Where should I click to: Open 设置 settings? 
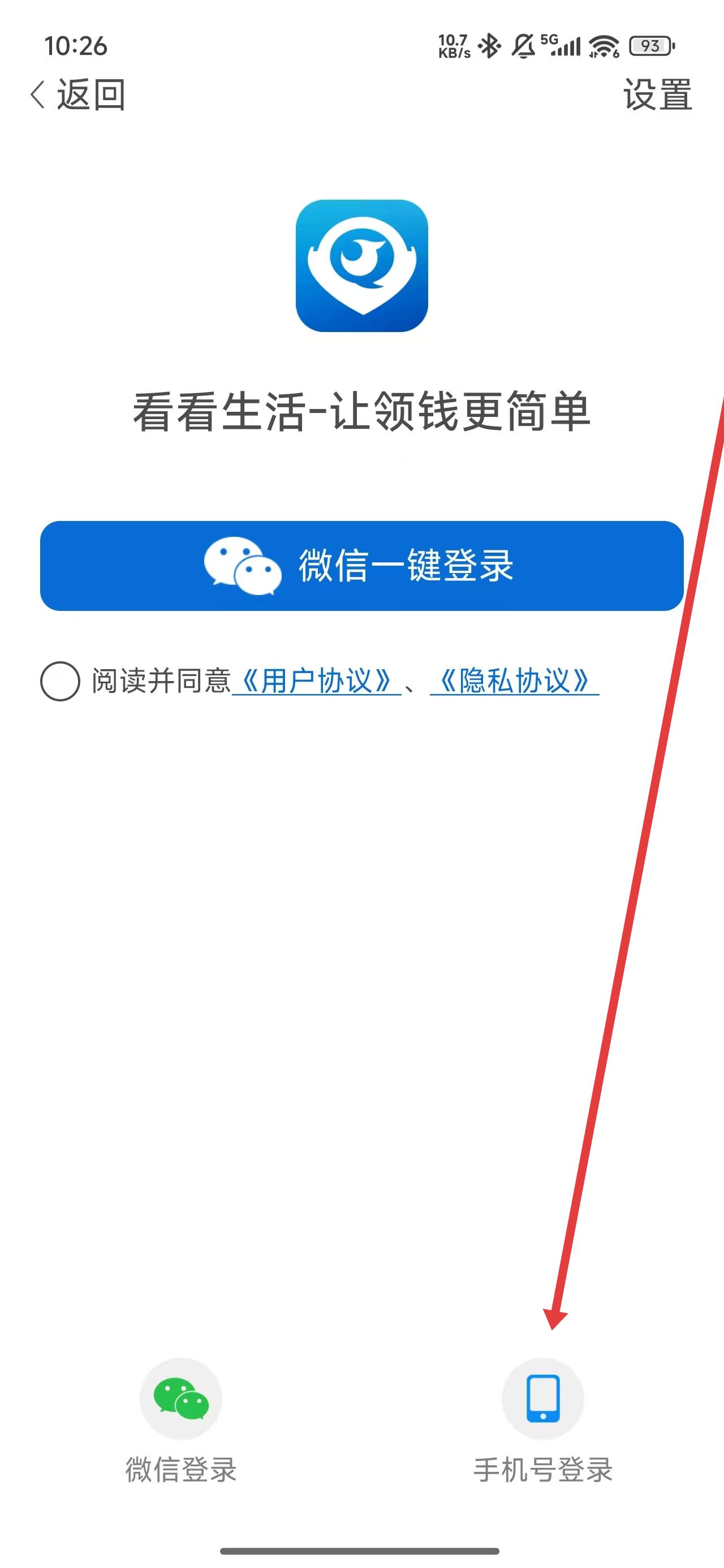(x=657, y=95)
